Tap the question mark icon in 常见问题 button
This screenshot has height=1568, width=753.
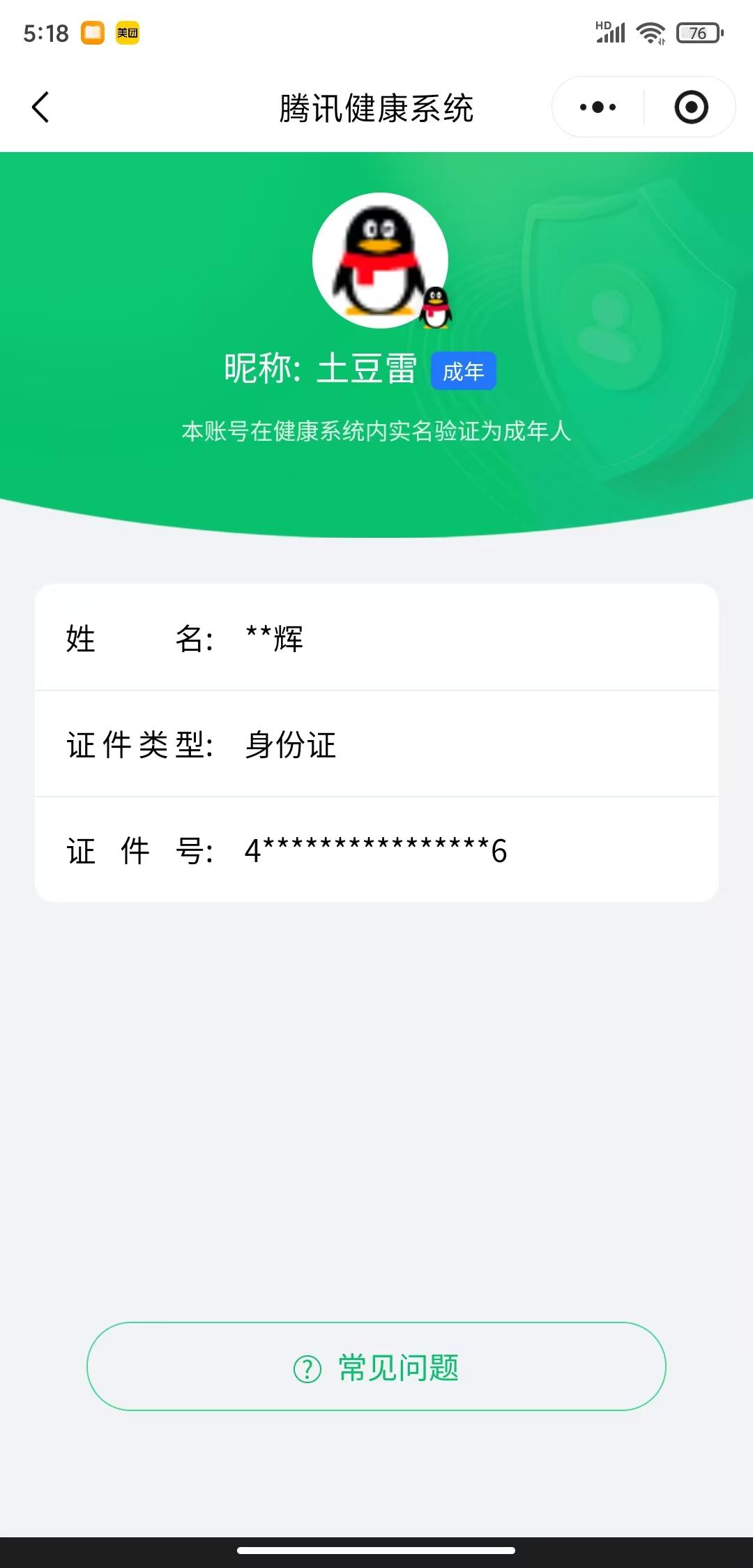[x=307, y=1368]
